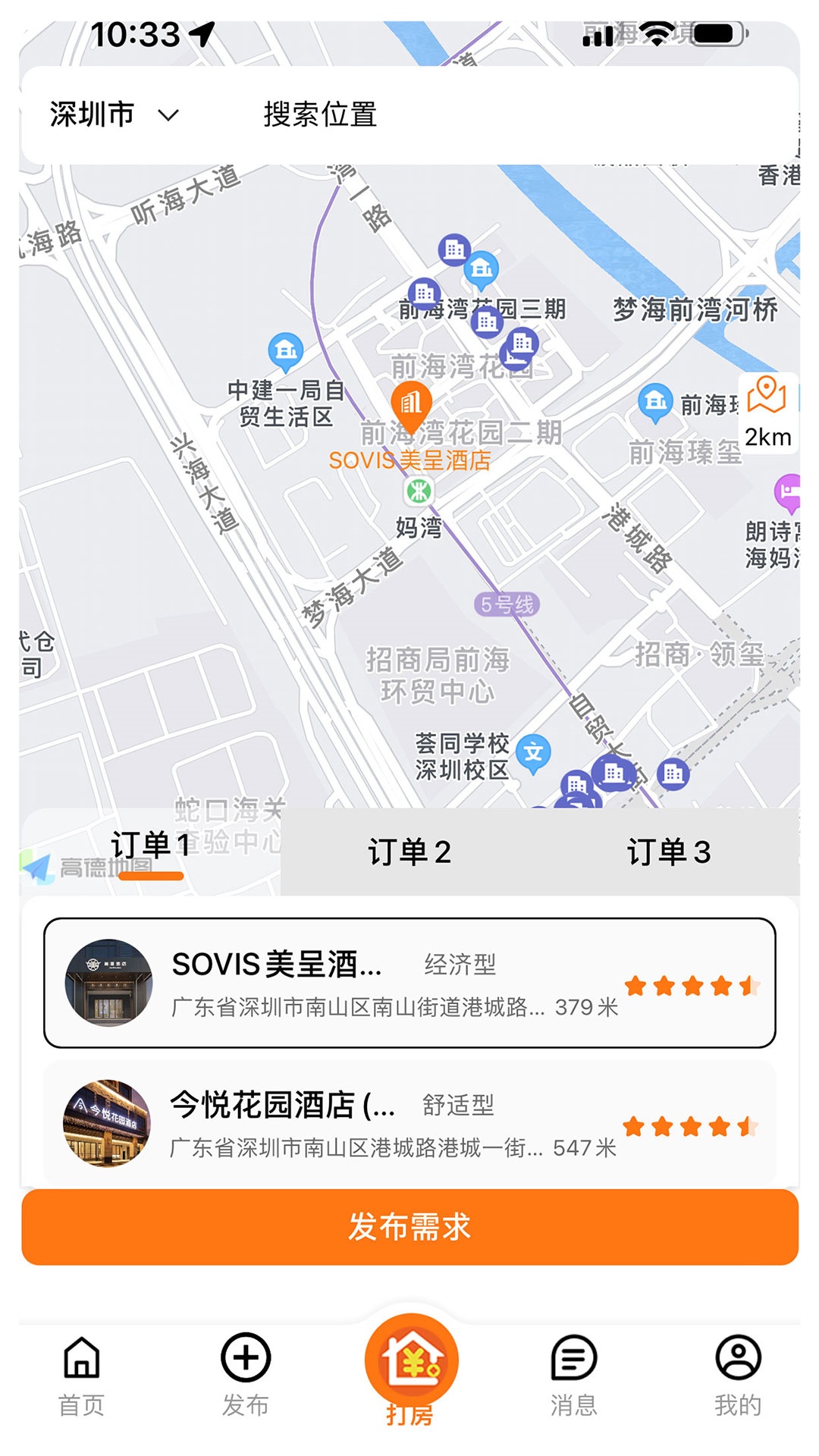
Task: Switch to the 我的 tab
Action: point(738,1376)
